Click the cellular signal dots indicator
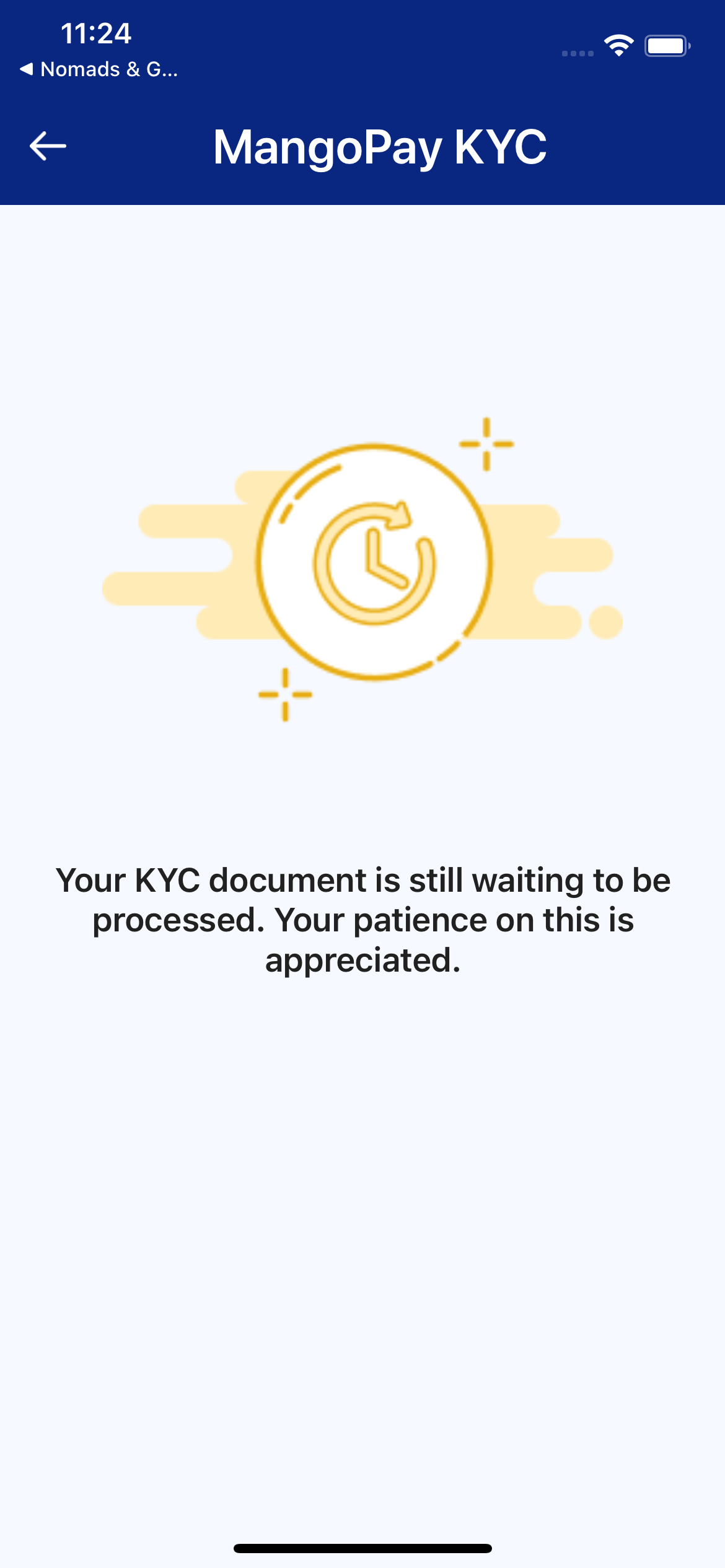Image resolution: width=725 pixels, height=1568 pixels. (x=578, y=53)
